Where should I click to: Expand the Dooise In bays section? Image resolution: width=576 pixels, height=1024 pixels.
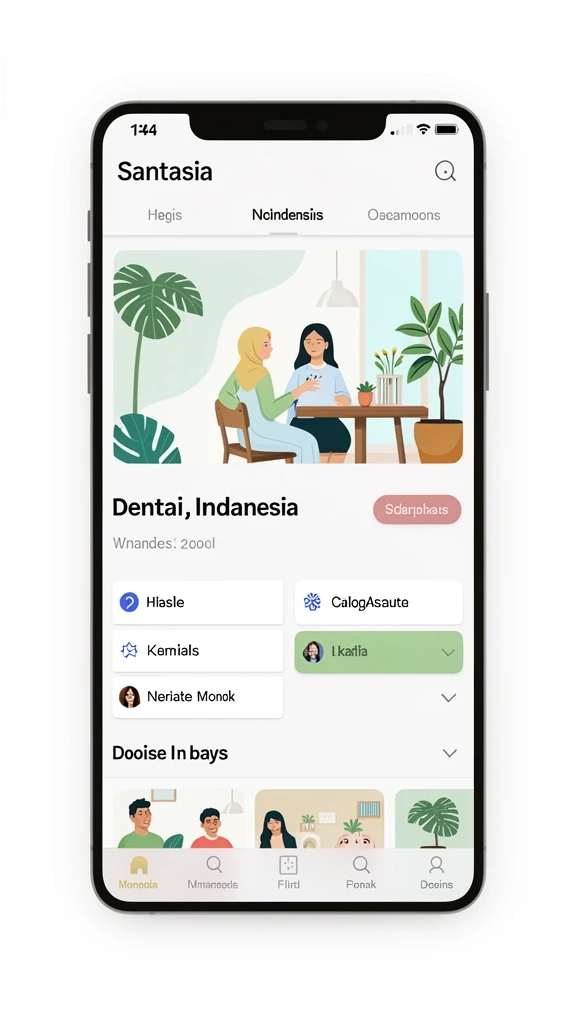click(x=449, y=753)
